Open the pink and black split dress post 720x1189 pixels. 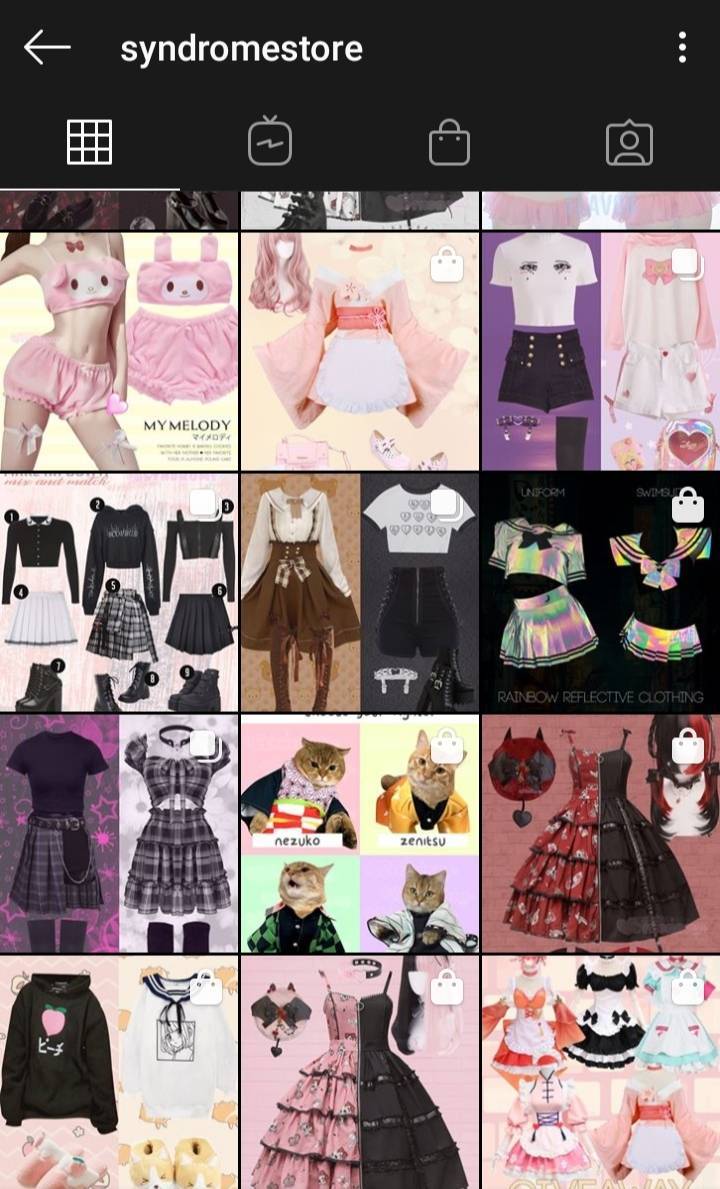(360, 1072)
